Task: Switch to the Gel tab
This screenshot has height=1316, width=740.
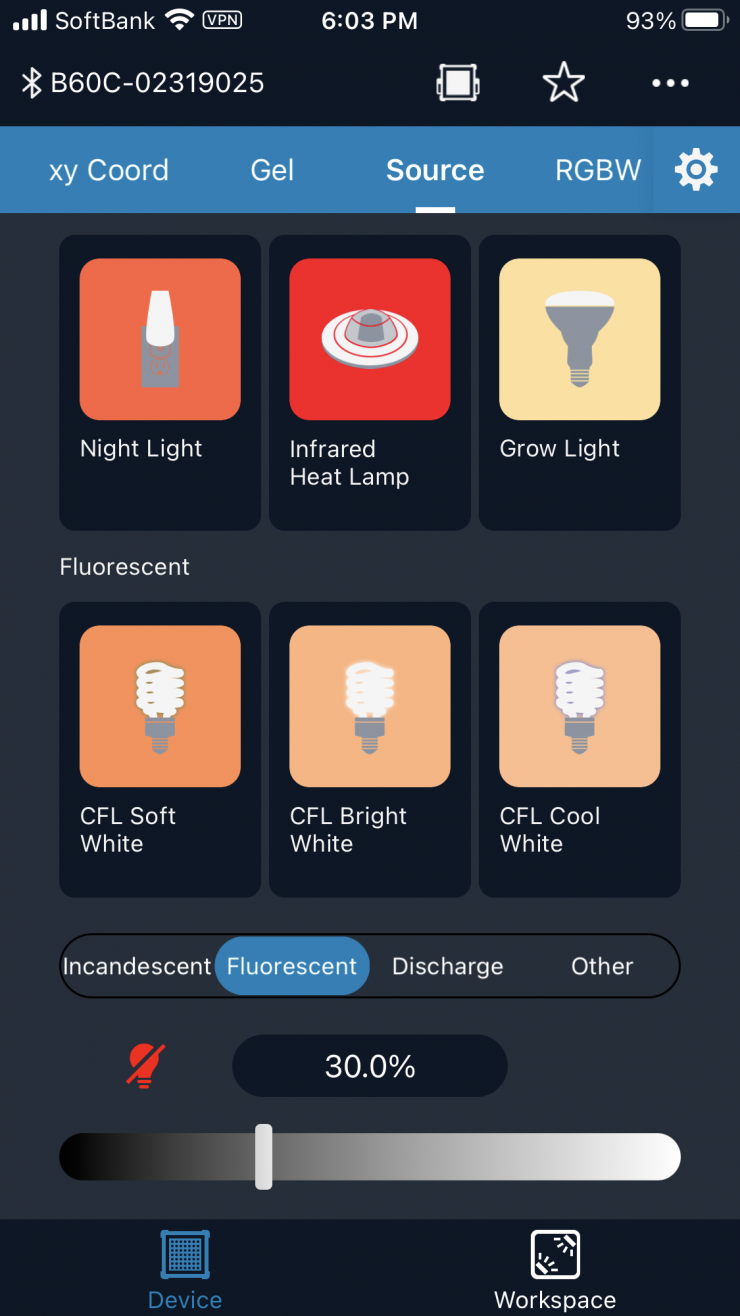Action: [x=272, y=170]
